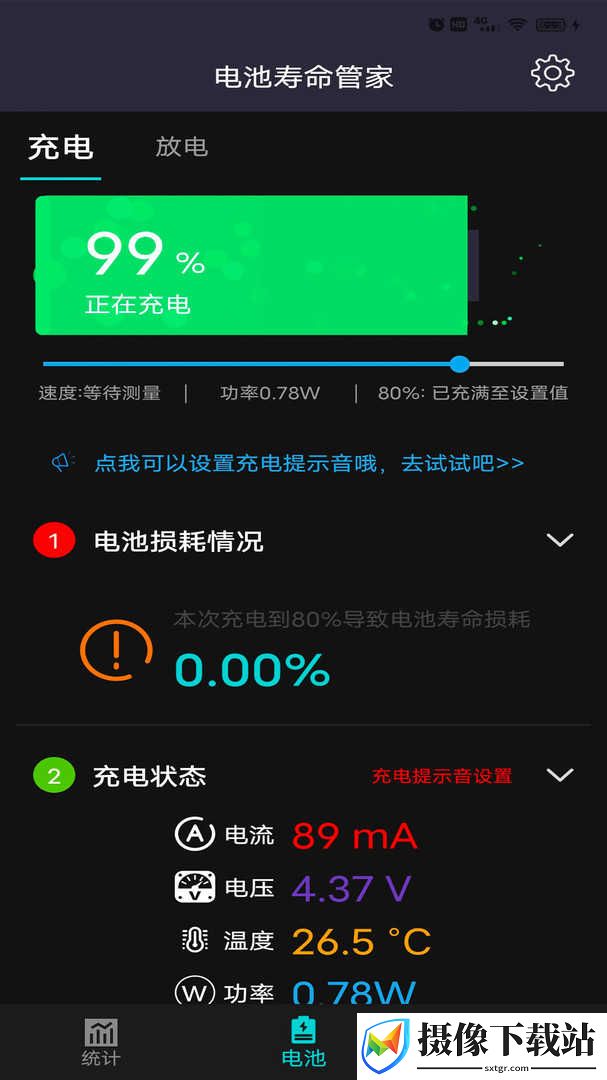
Task: Select the 充电 tab
Action: coord(61,147)
